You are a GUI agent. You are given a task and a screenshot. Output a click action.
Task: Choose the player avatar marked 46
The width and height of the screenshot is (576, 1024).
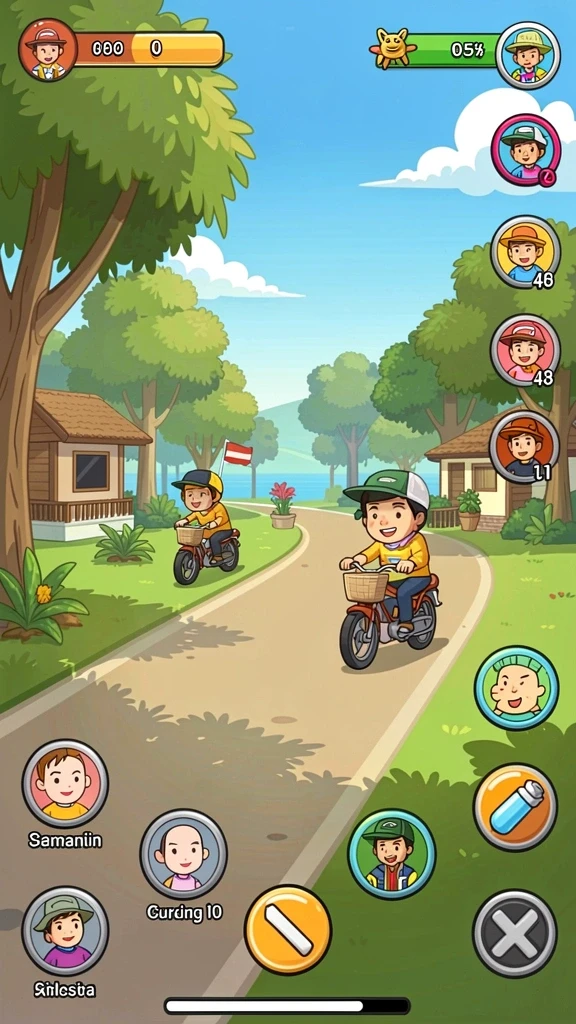click(525, 251)
